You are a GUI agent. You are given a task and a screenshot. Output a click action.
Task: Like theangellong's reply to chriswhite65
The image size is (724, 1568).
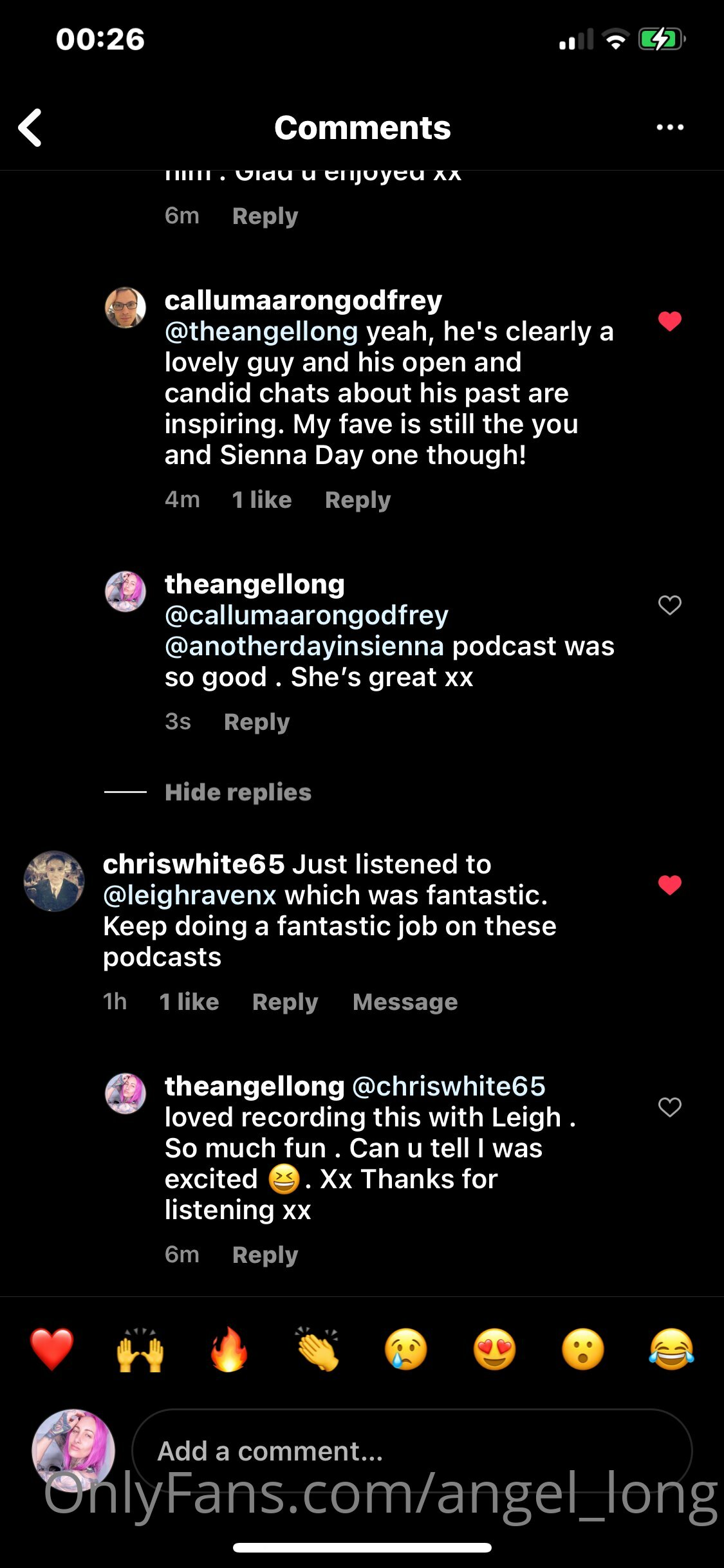(x=669, y=1107)
